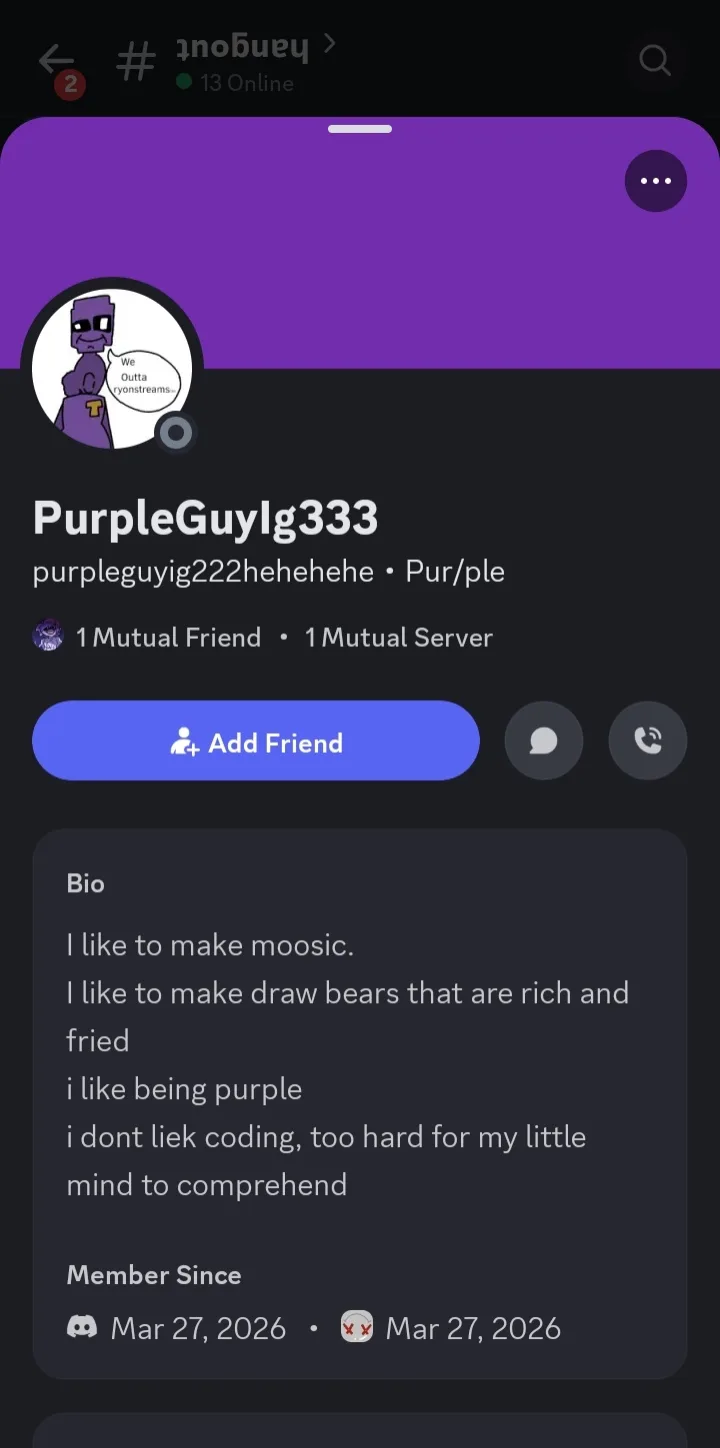Start a voice call with PurpleGuyIg333
The image size is (720, 1448).
point(647,741)
